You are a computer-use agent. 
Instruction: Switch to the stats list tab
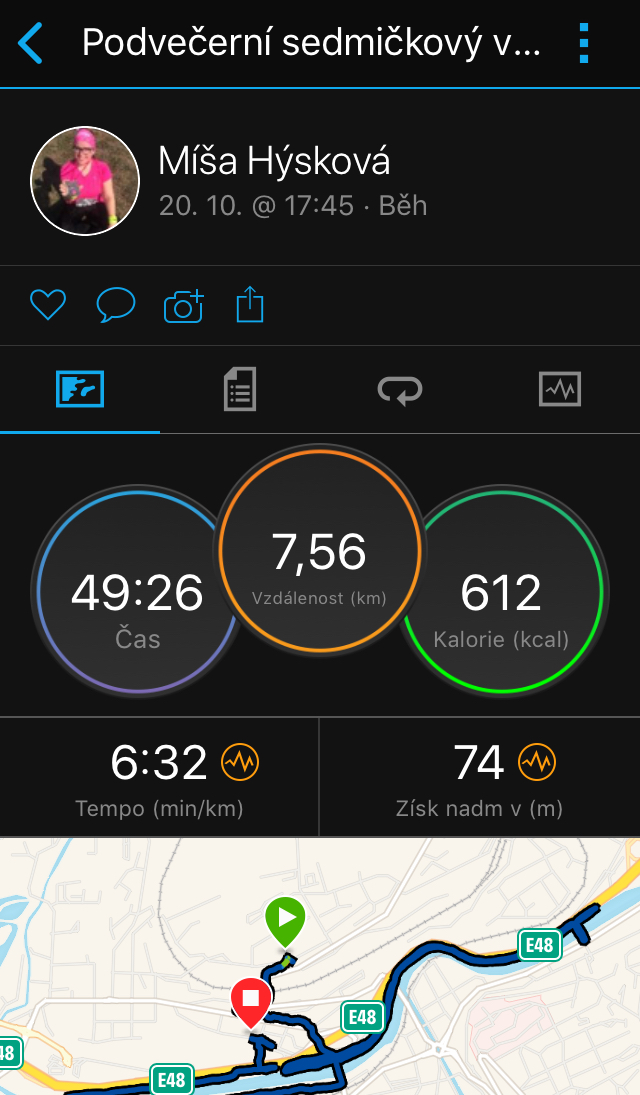point(240,389)
